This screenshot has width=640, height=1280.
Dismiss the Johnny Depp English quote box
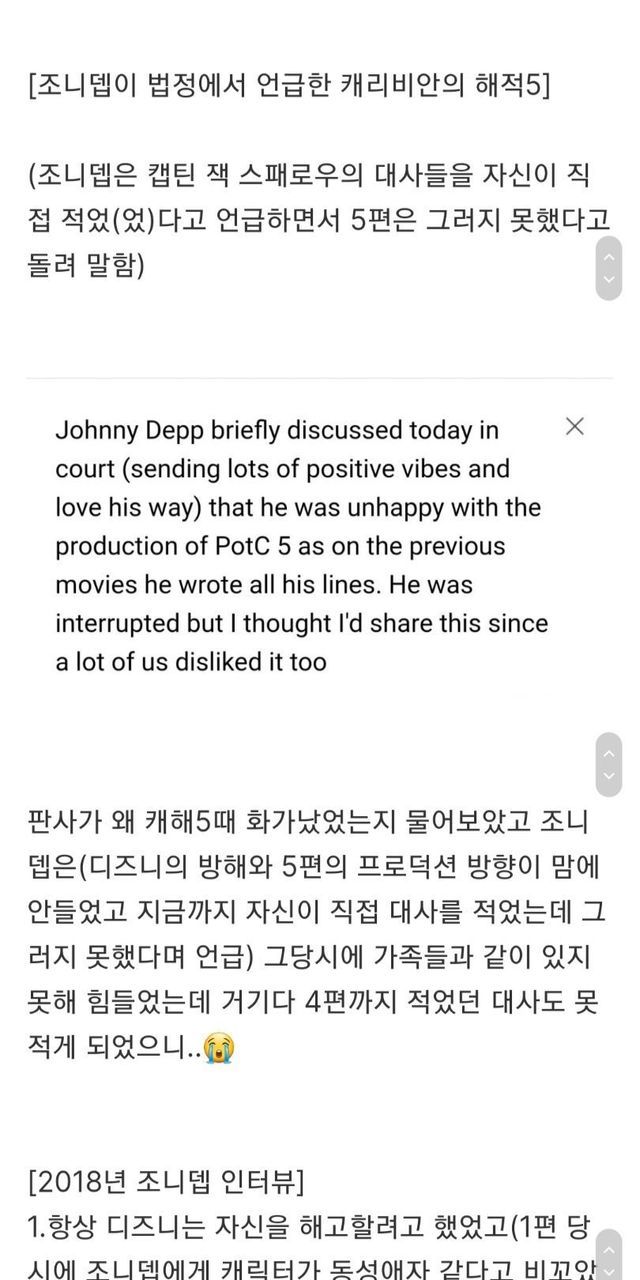(x=574, y=427)
